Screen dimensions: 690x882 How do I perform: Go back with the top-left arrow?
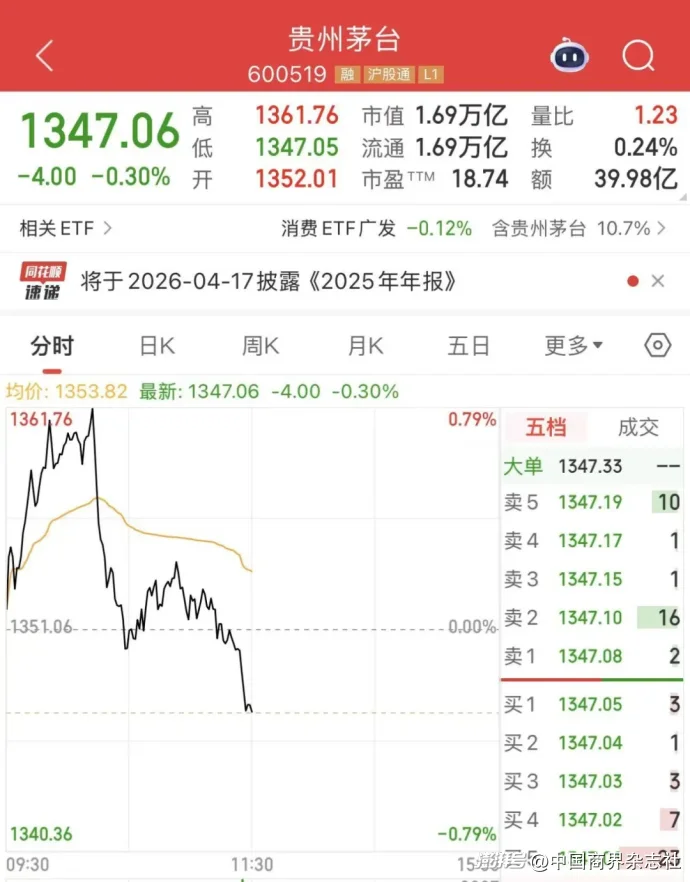pyautogui.click(x=44, y=56)
